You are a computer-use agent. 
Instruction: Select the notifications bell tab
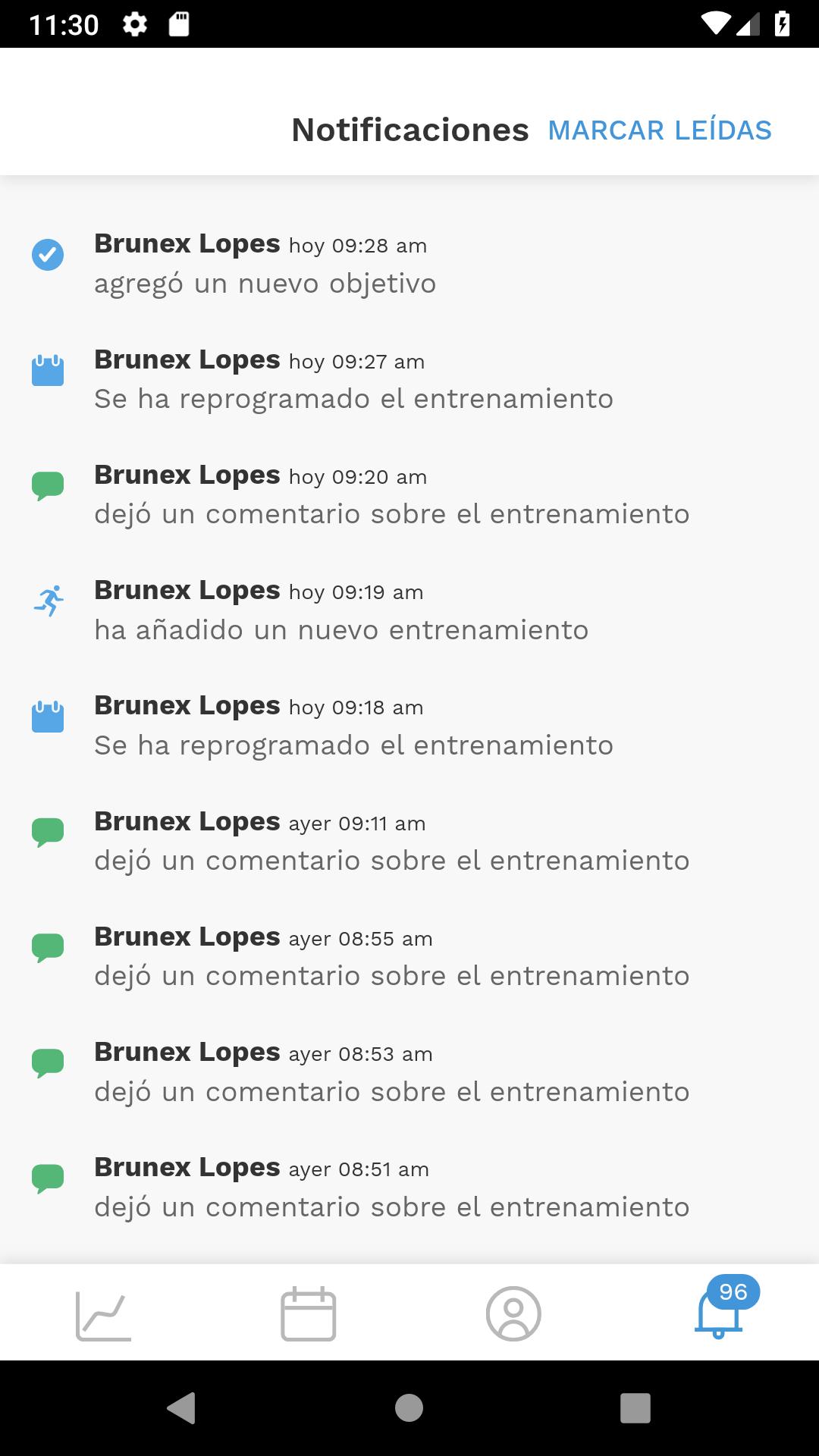[718, 1312]
